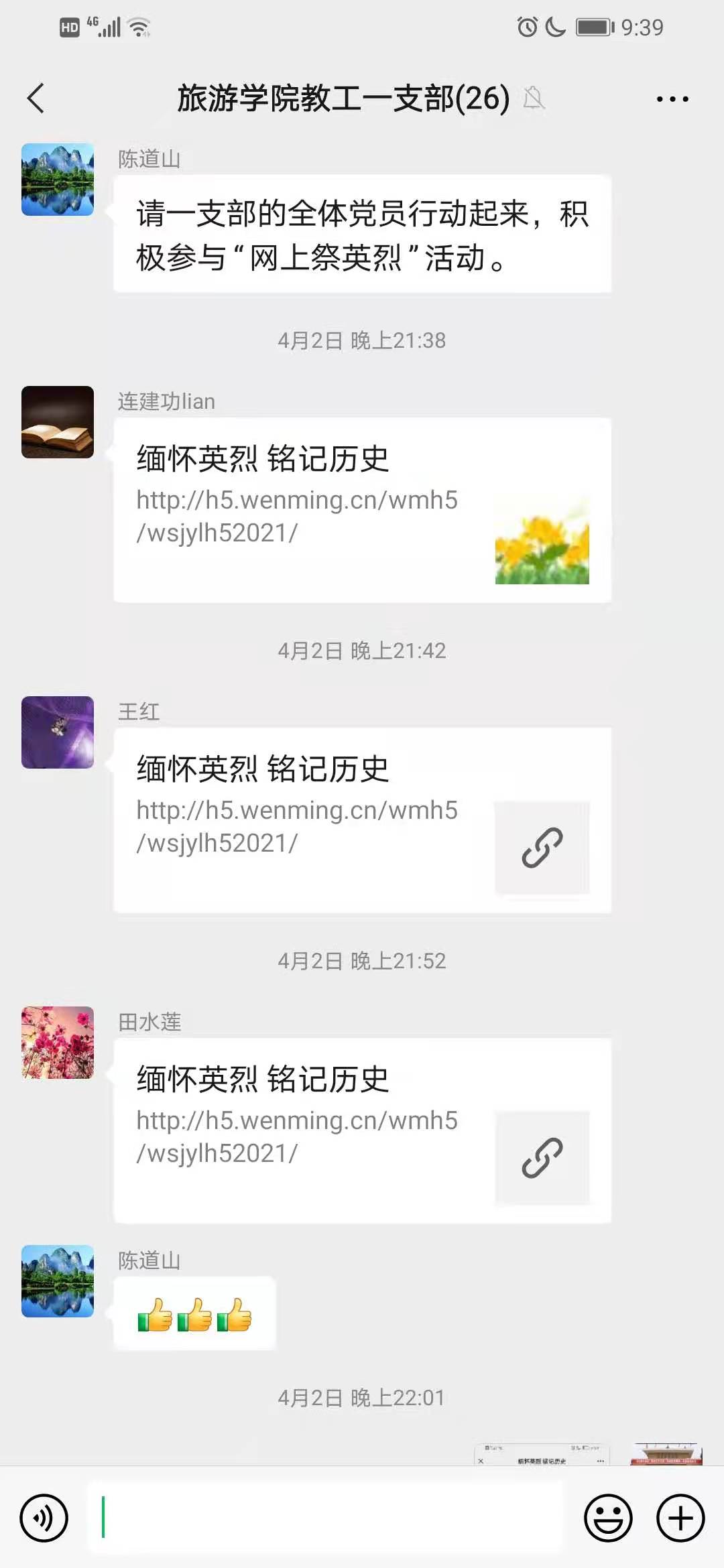The width and height of the screenshot is (724, 1568).
Task: Open the plus attachment menu
Action: [x=680, y=1518]
